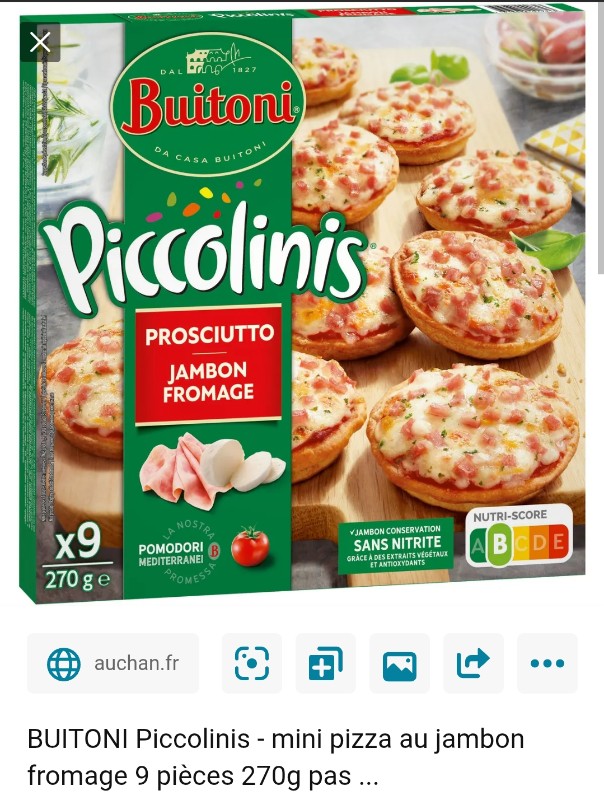Open the image icon button
This screenshot has height=800, width=604.
click(x=399, y=663)
